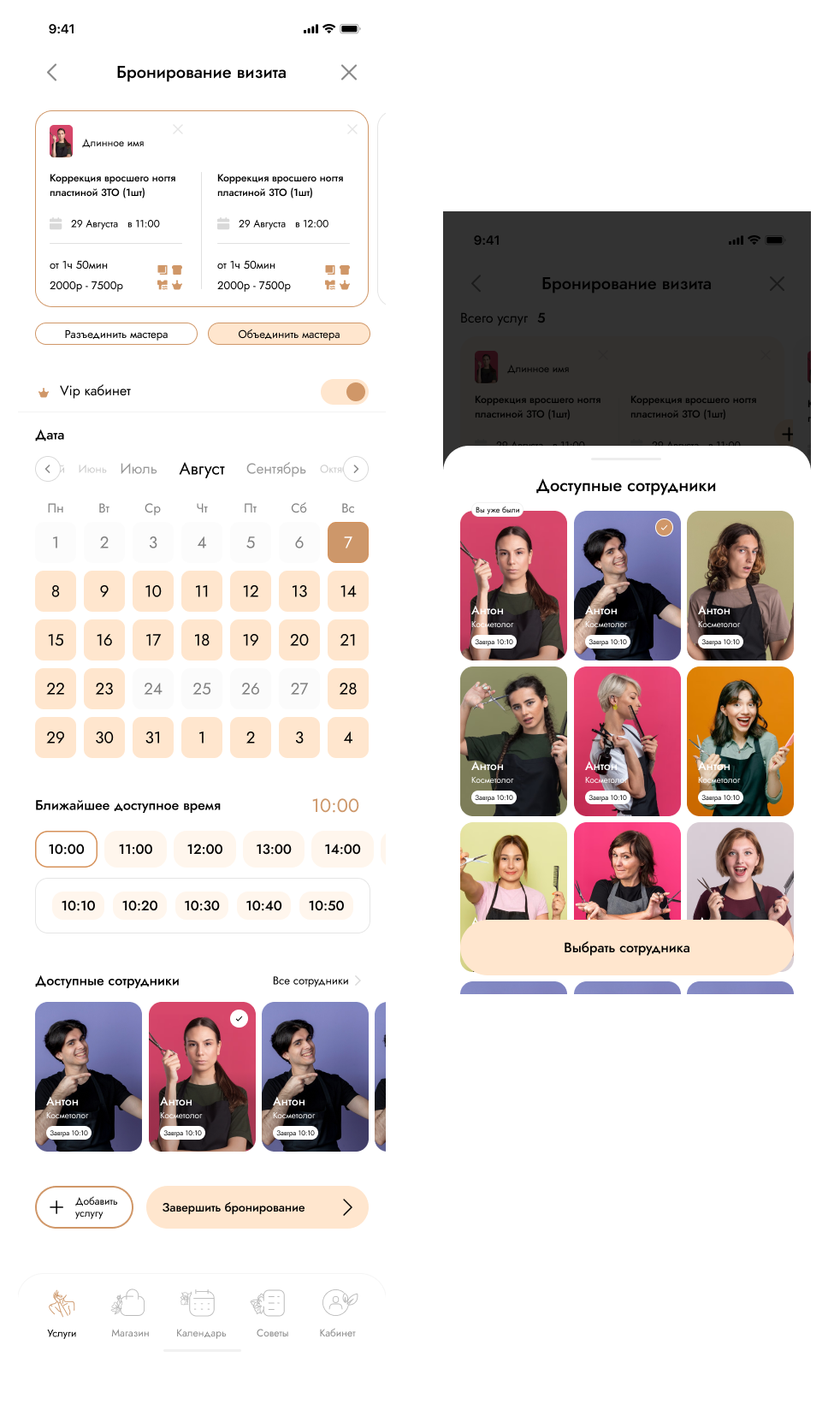The height and width of the screenshot is (1410, 840).
Task: Tap Добавить услугу to add a service
Action: point(84,1207)
